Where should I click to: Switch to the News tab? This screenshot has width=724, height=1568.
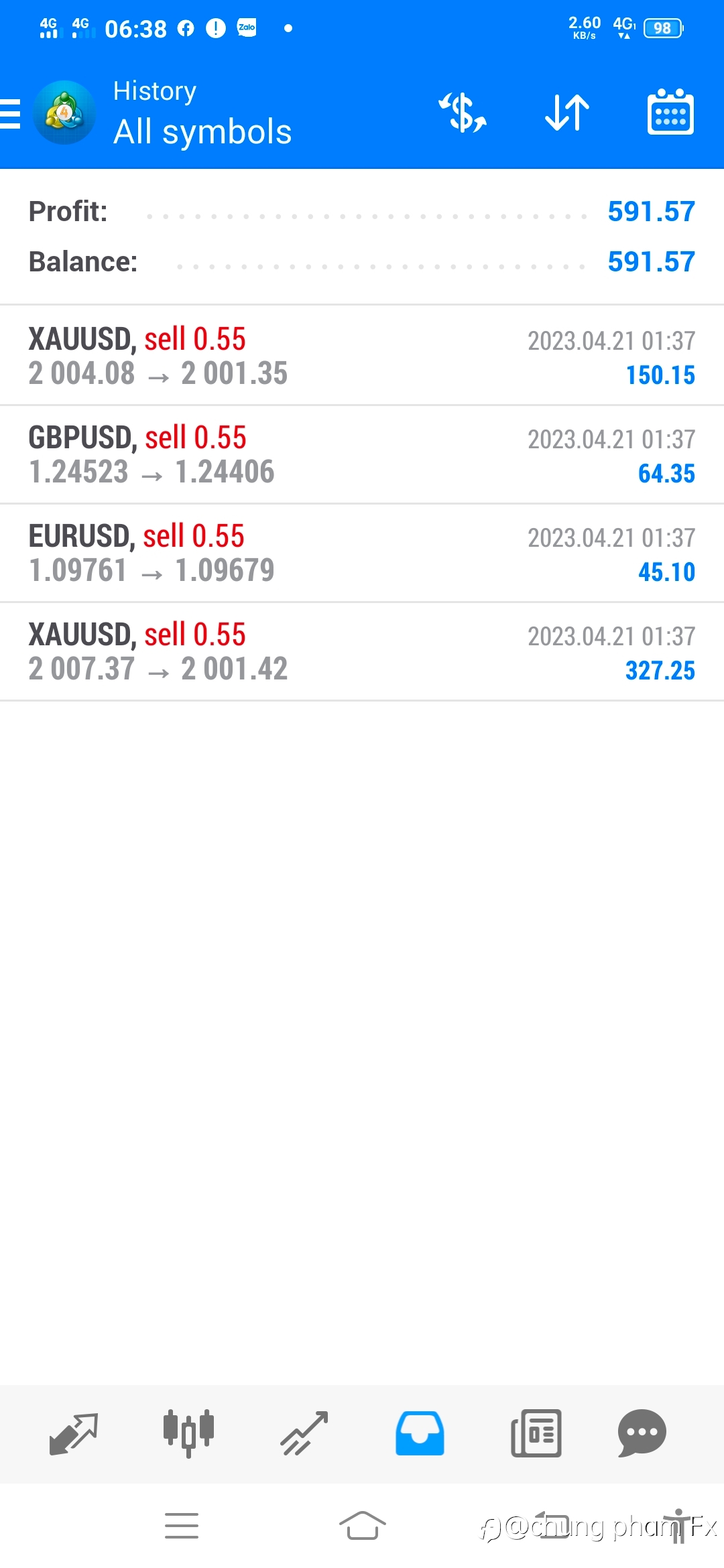[x=536, y=1433]
